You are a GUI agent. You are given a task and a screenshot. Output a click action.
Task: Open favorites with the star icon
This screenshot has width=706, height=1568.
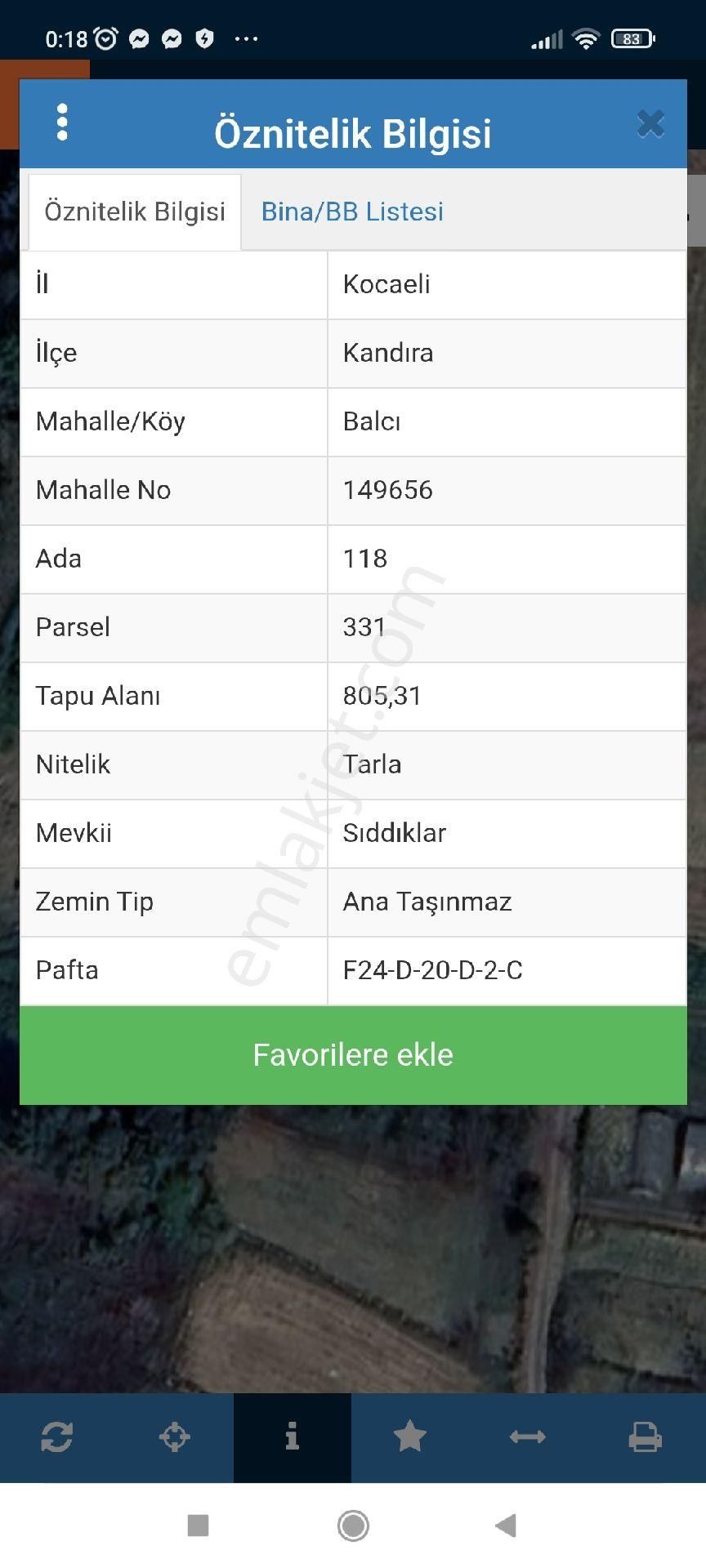(409, 1437)
